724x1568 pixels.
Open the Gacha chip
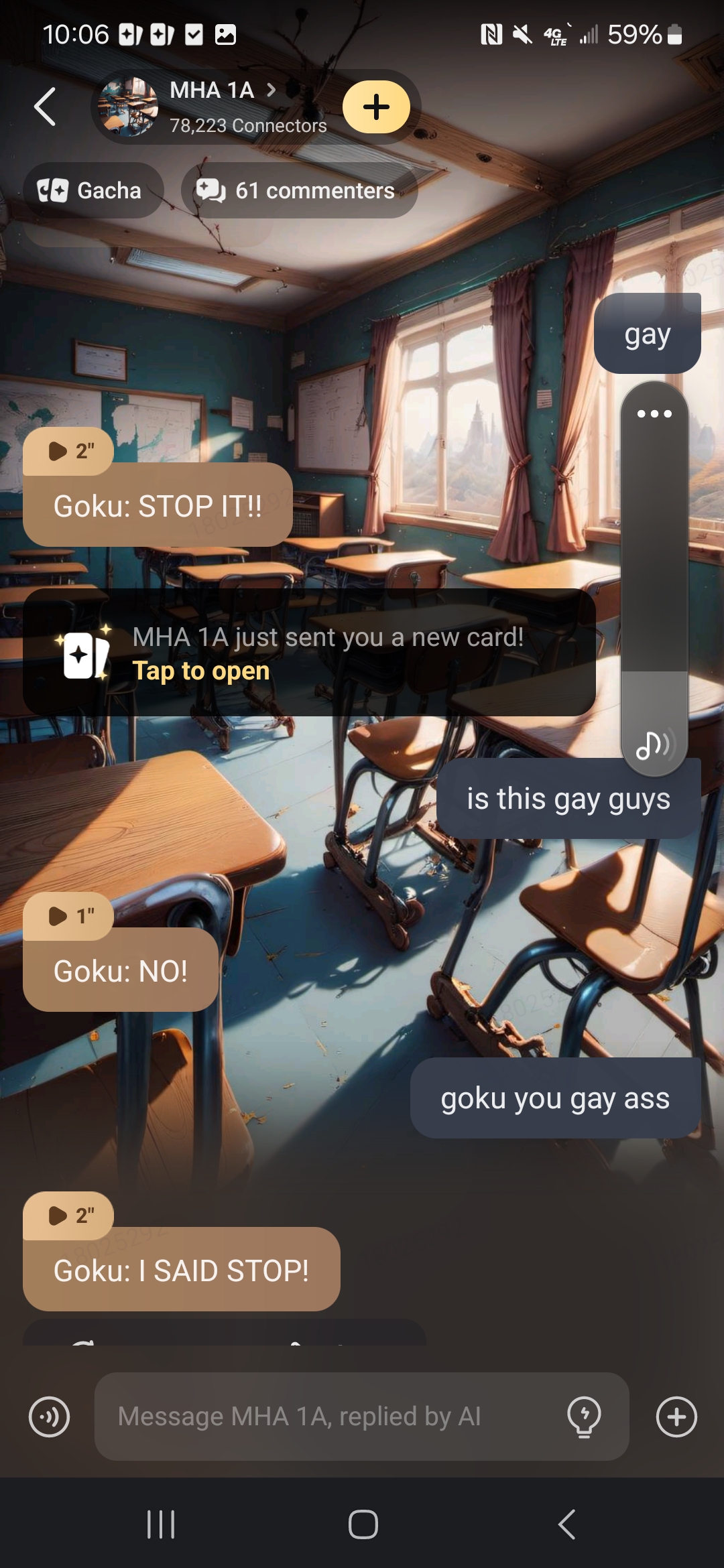tap(93, 190)
